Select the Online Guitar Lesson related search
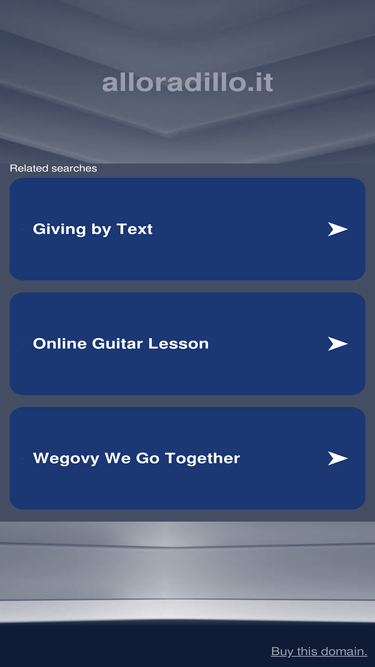The height and width of the screenshot is (667, 375). 188,344
